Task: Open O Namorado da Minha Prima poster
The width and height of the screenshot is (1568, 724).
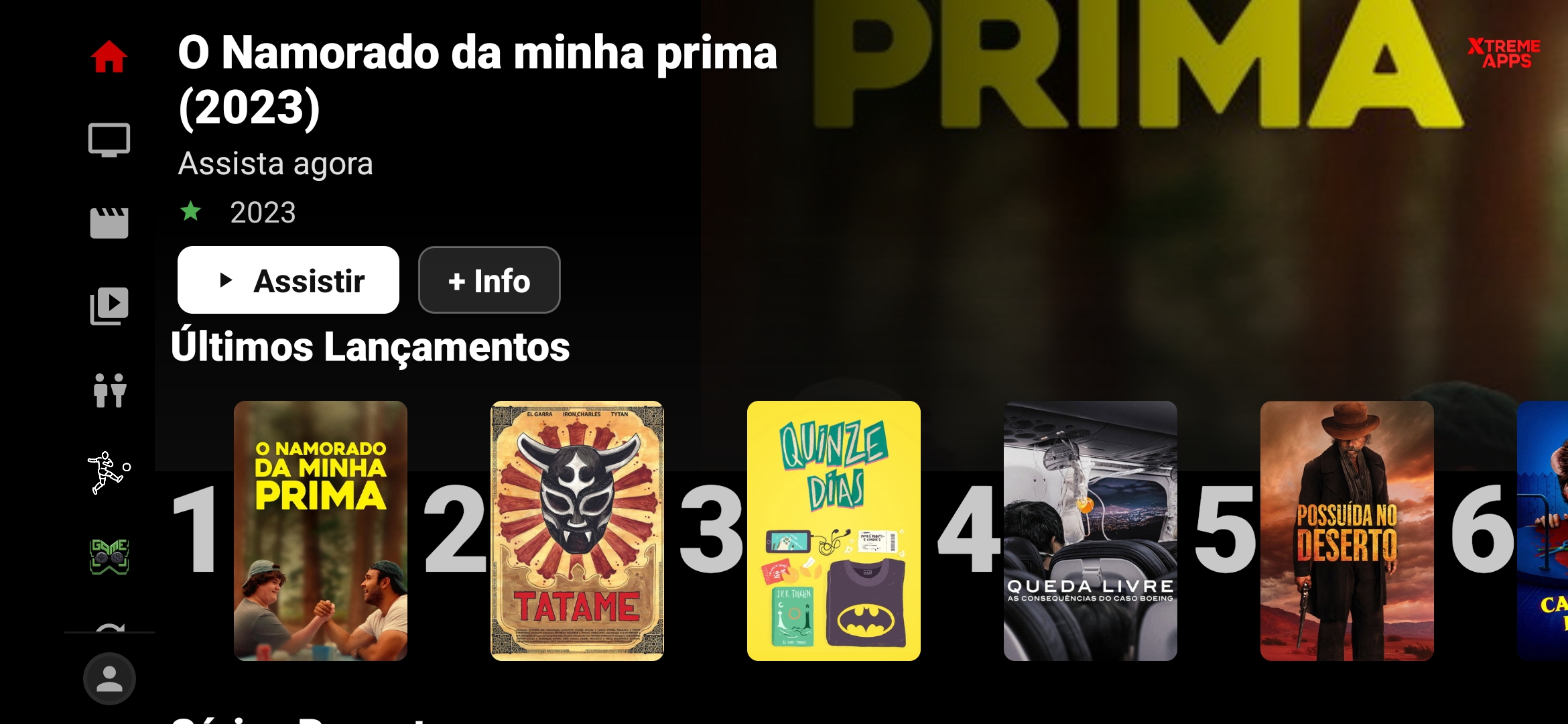Action: 320,531
